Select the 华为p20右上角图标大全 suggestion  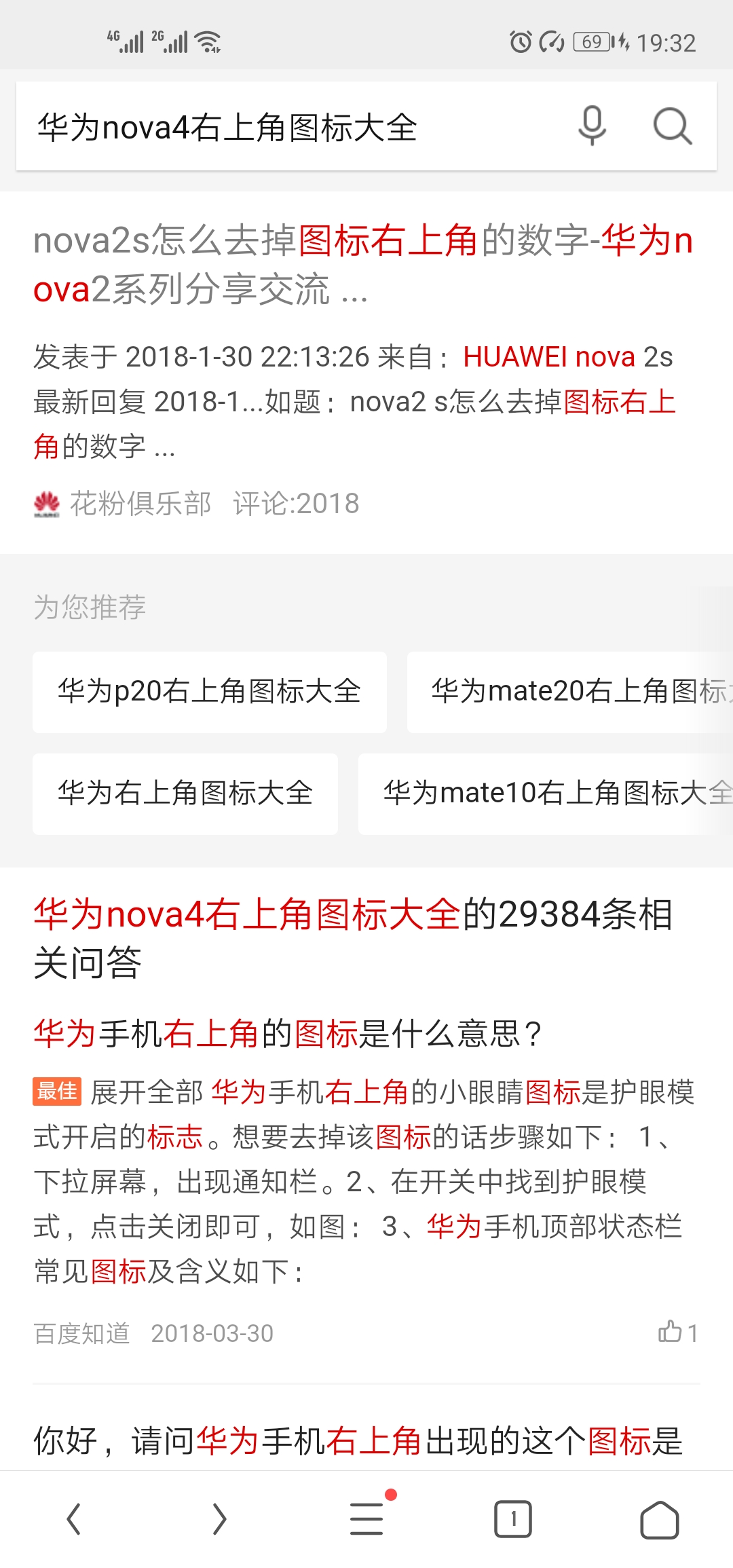click(x=210, y=692)
